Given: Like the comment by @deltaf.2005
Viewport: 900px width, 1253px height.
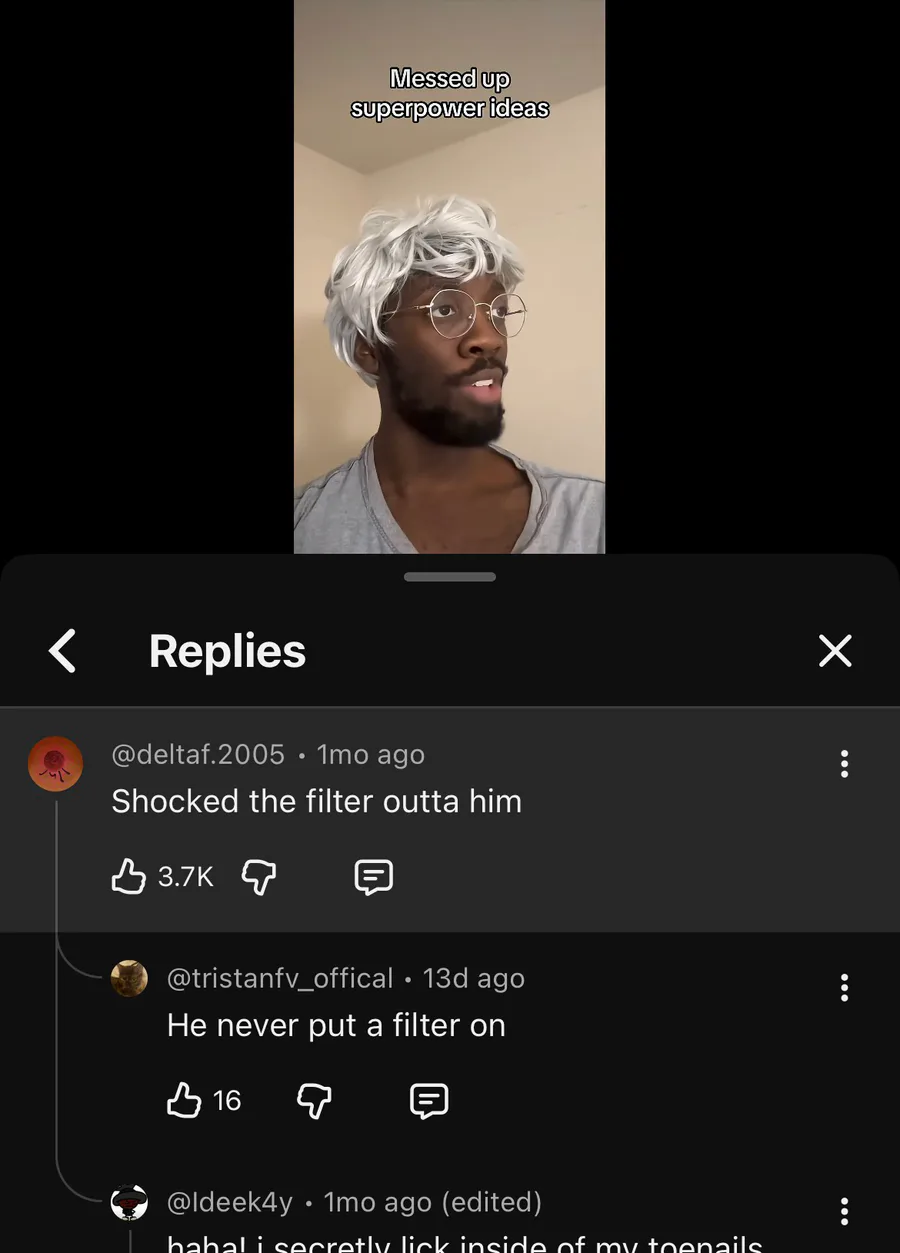Looking at the screenshot, I should coord(128,877).
